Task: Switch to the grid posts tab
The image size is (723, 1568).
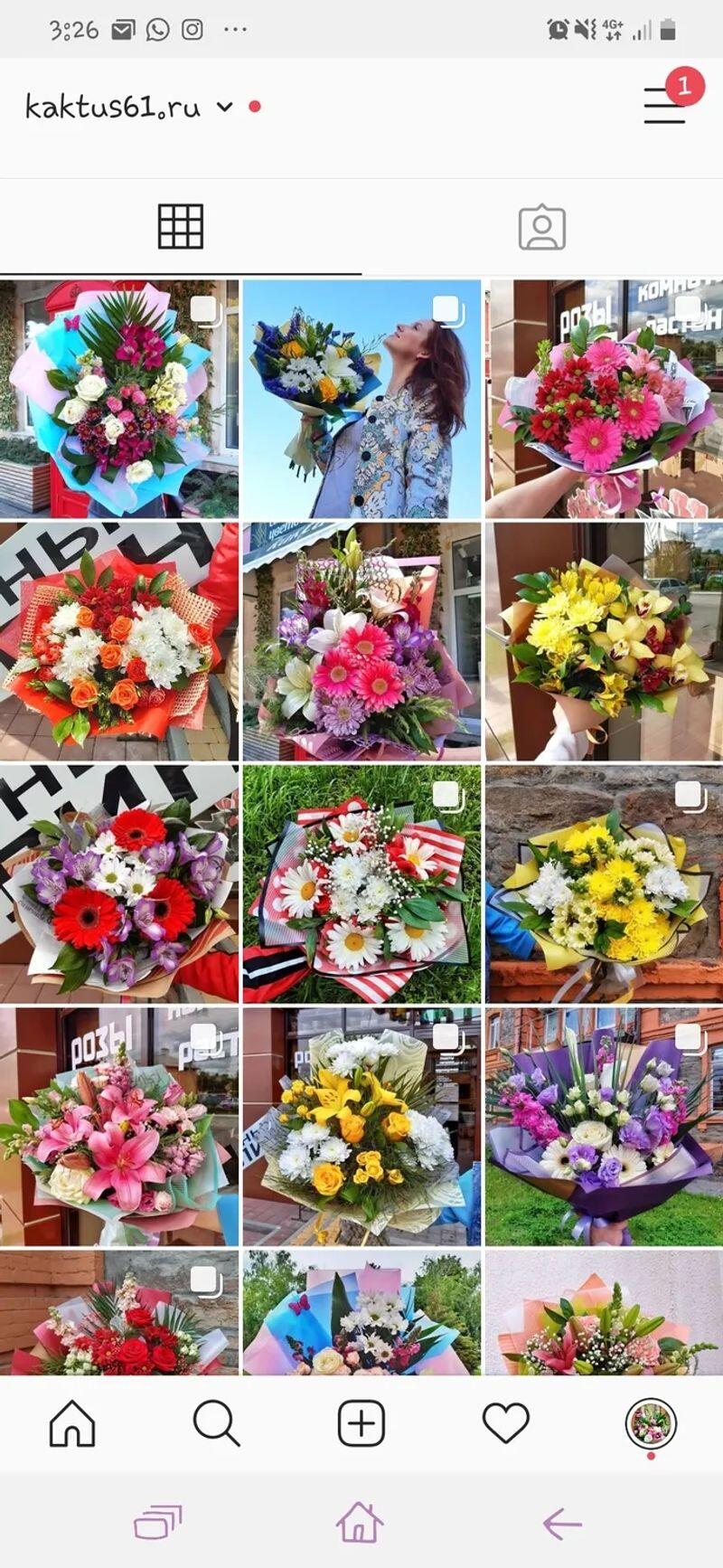Action: click(x=181, y=226)
